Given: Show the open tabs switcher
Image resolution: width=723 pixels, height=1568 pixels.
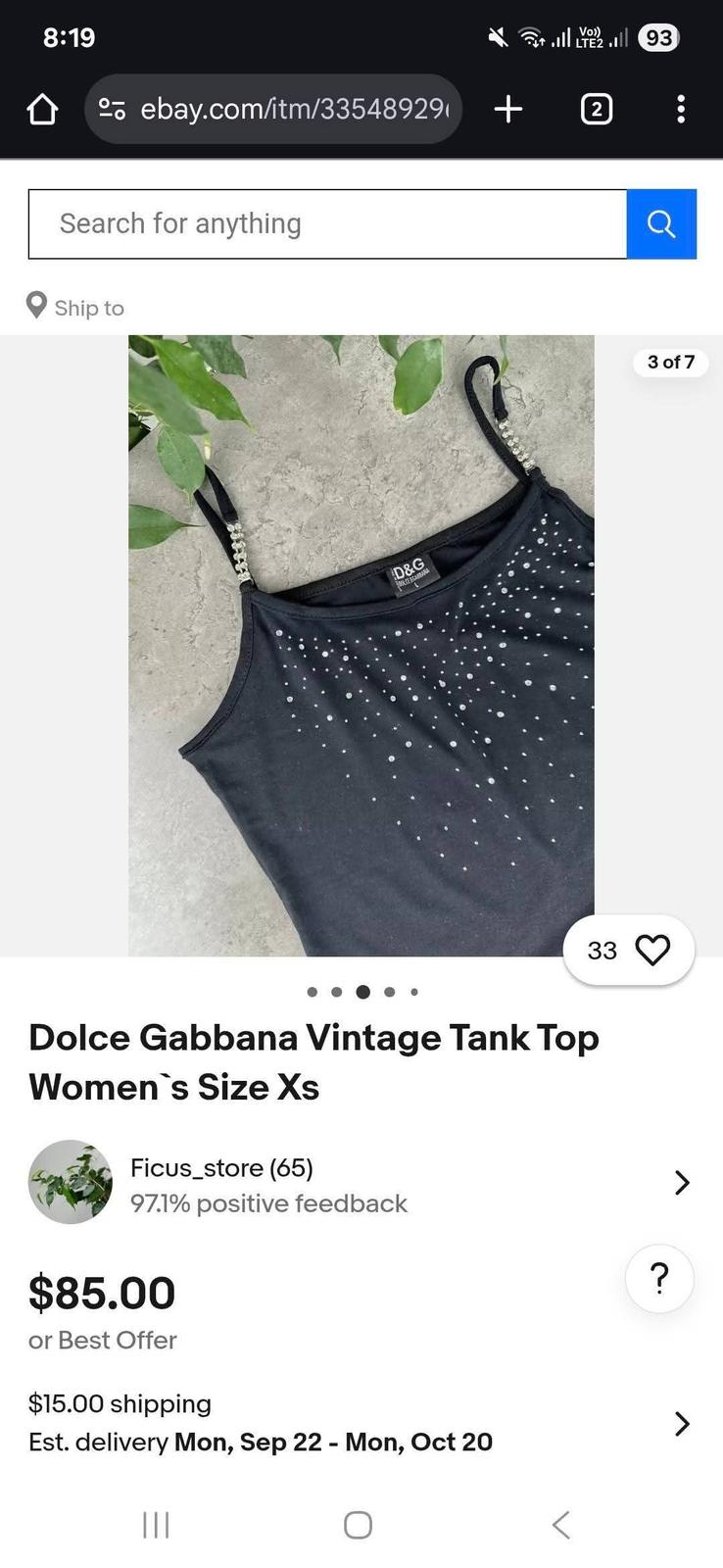Looking at the screenshot, I should (x=596, y=109).
